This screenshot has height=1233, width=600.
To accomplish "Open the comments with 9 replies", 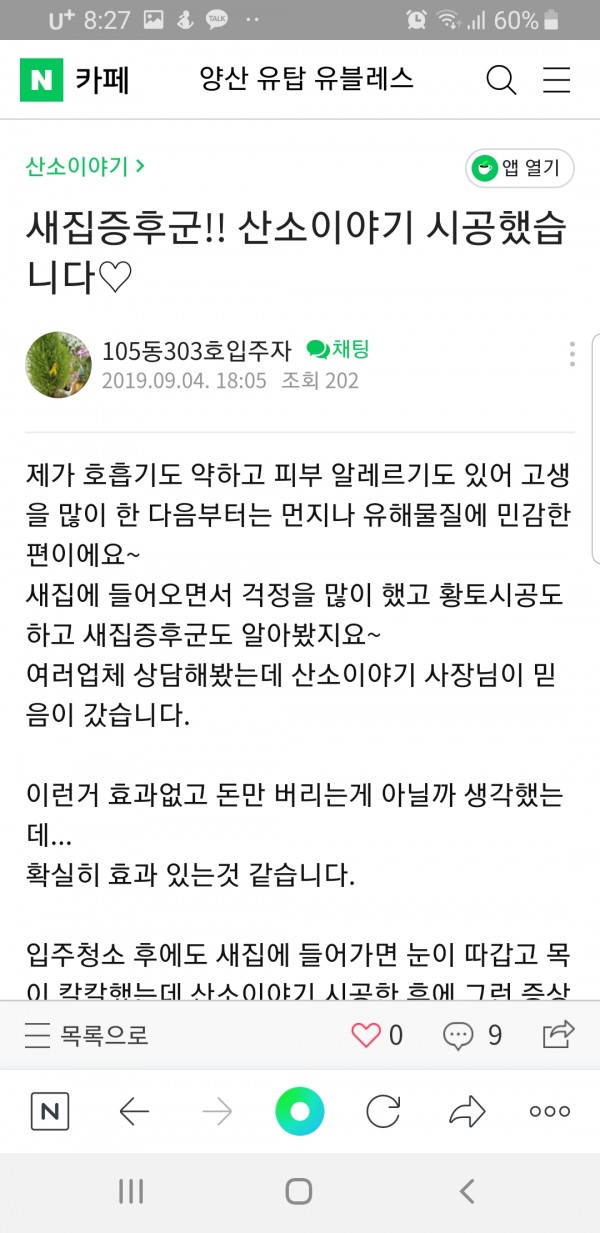I will [472, 1035].
